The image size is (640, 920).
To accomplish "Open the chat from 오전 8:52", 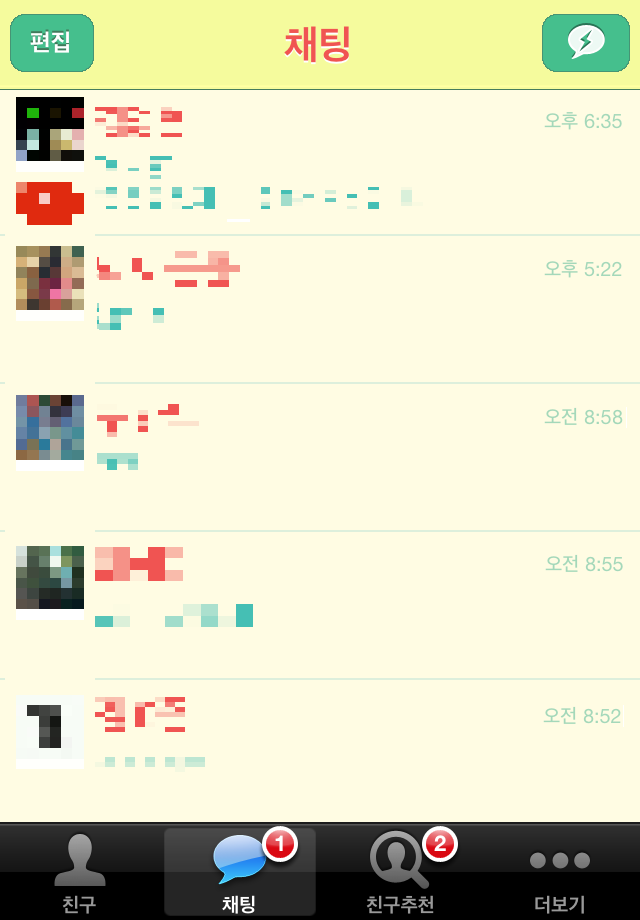I will tap(320, 750).
